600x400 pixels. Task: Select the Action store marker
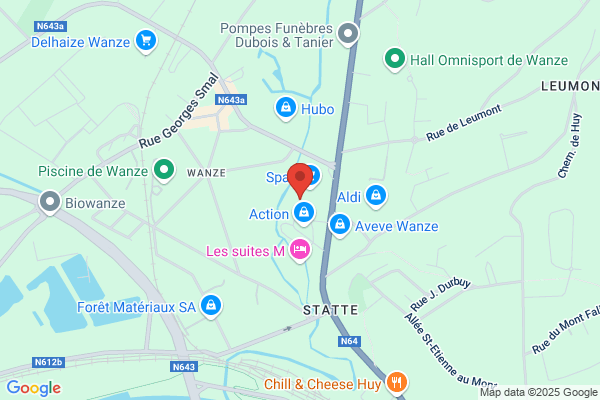click(x=304, y=213)
